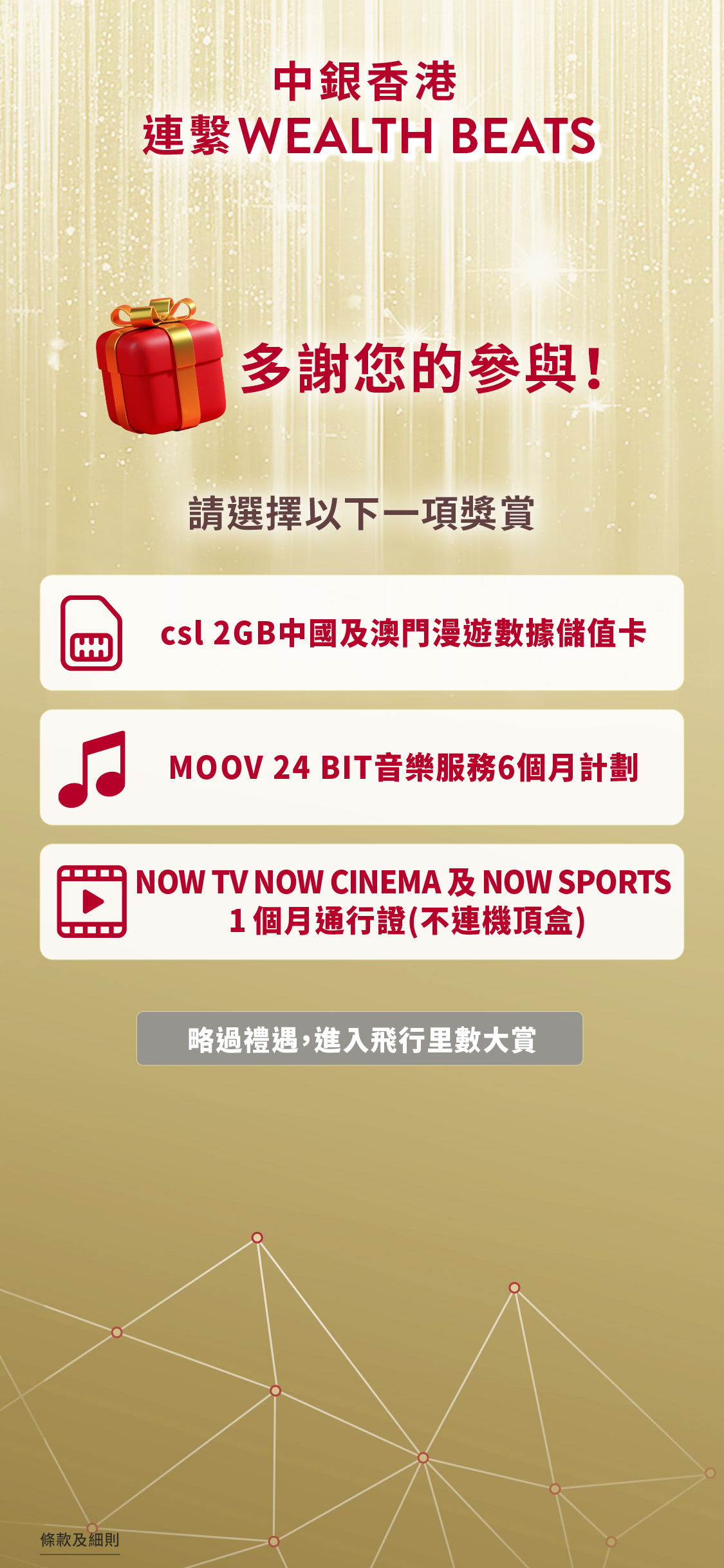Open the 條款及細則 terms link

point(80,1540)
